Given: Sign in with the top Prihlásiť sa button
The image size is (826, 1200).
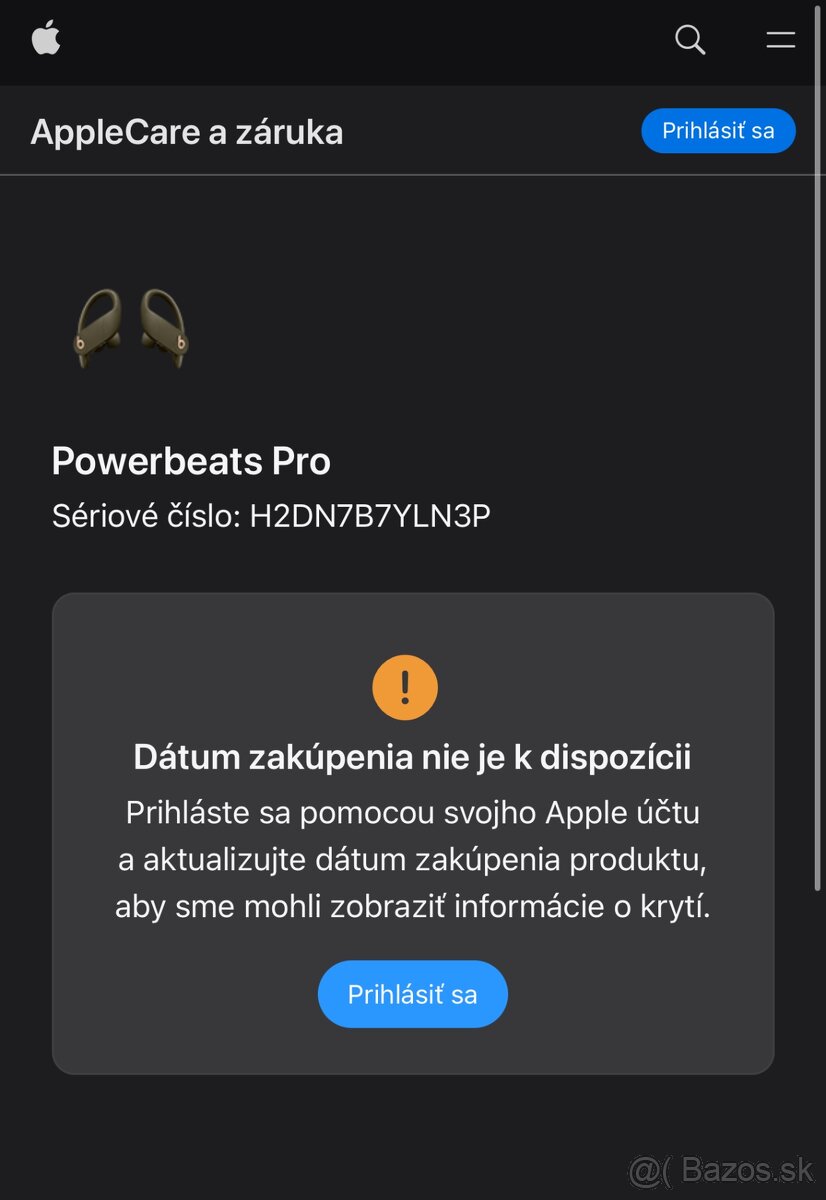Looking at the screenshot, I should click(717, 130).
